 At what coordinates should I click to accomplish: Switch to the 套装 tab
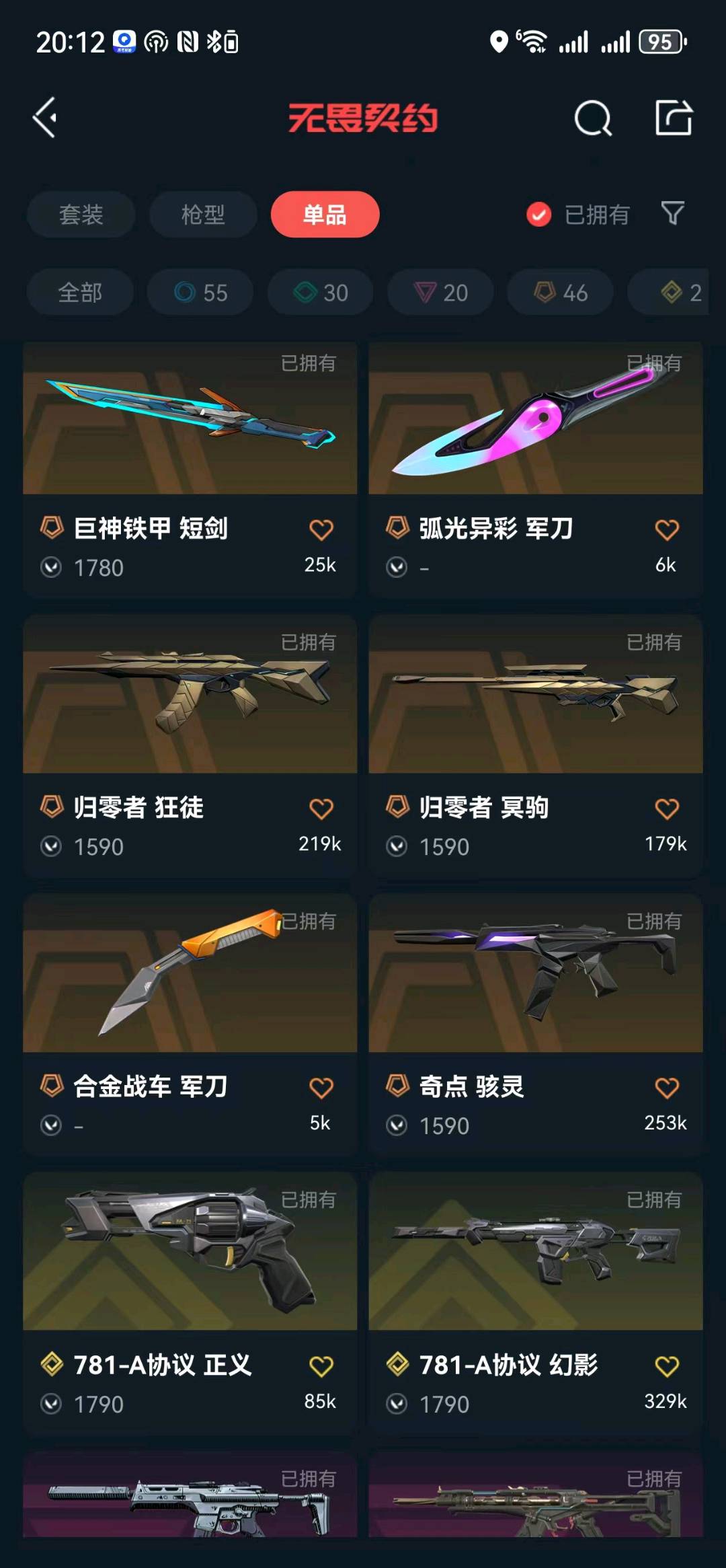[81, 215]
